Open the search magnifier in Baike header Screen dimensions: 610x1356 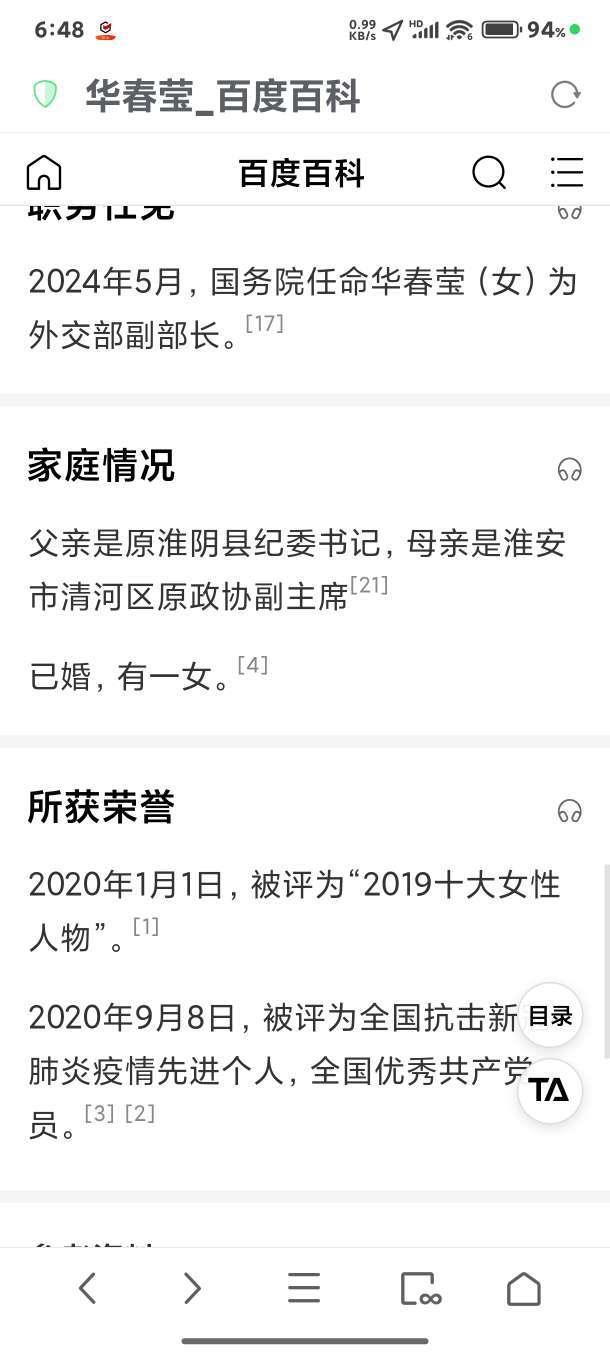[x=489, y=173]
